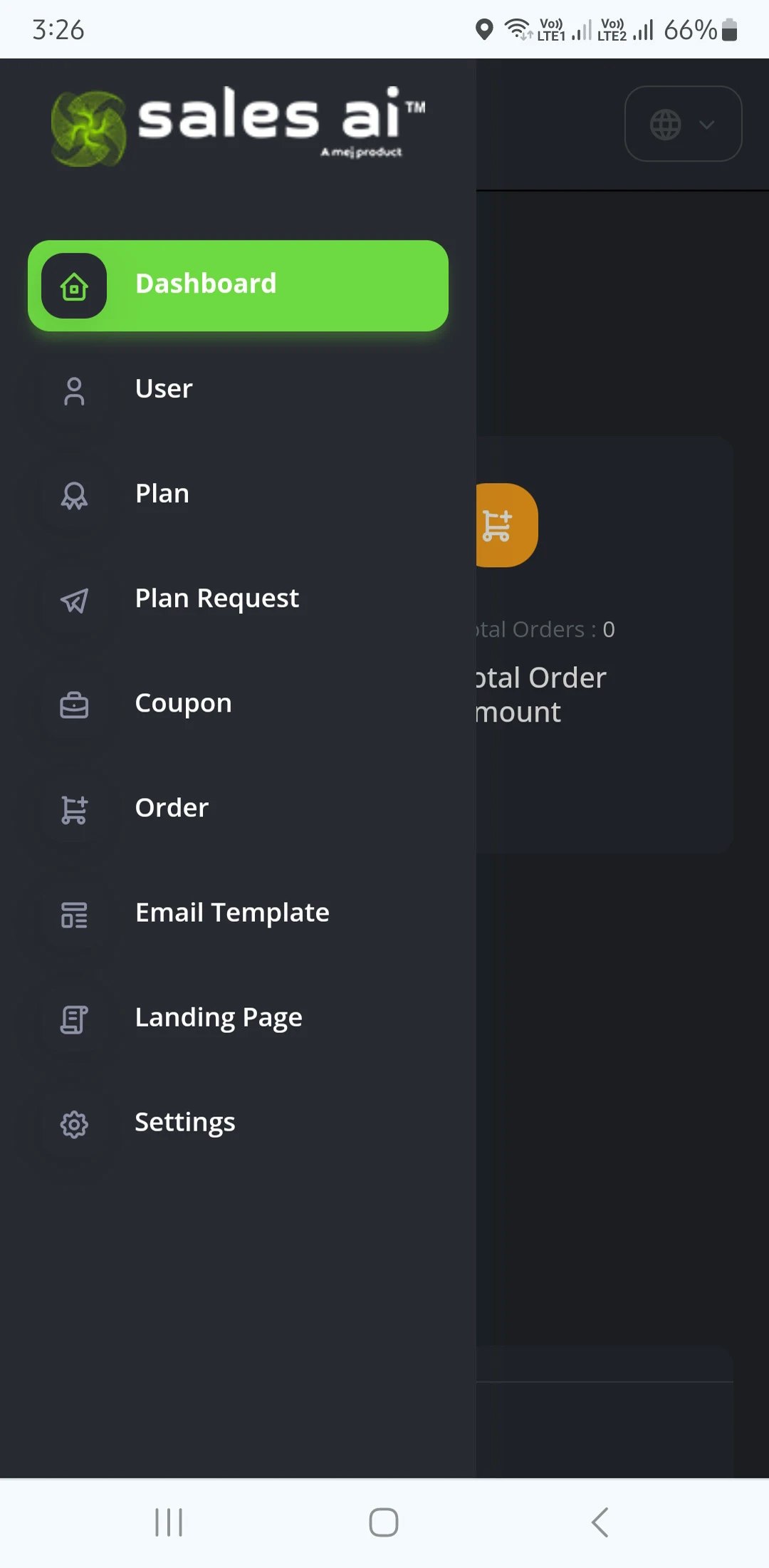Open Email Template
The image size is (769, 1568).
(x=238, y=913)
